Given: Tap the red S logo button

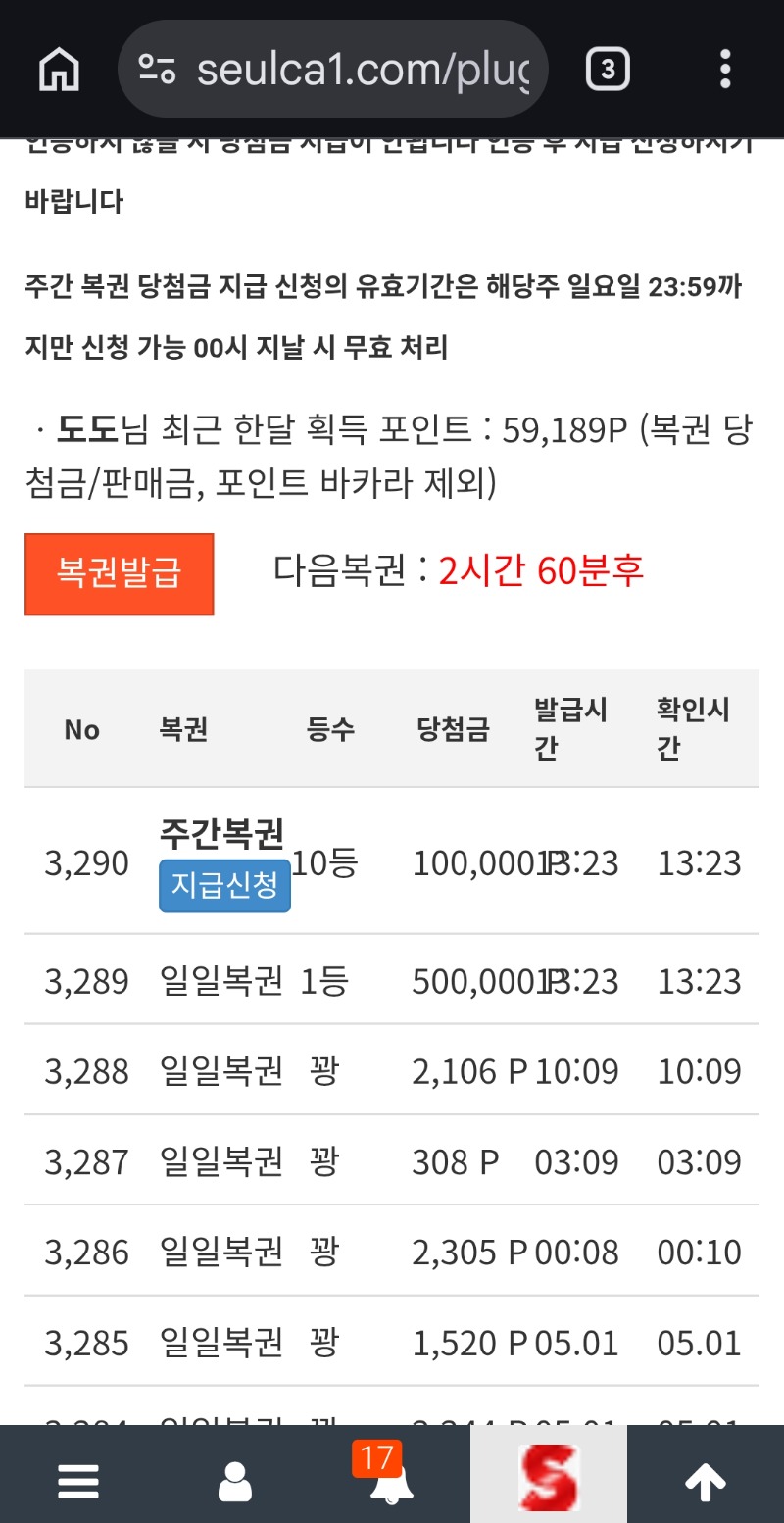Looking at the screenshot, I should pos(549,1476).
